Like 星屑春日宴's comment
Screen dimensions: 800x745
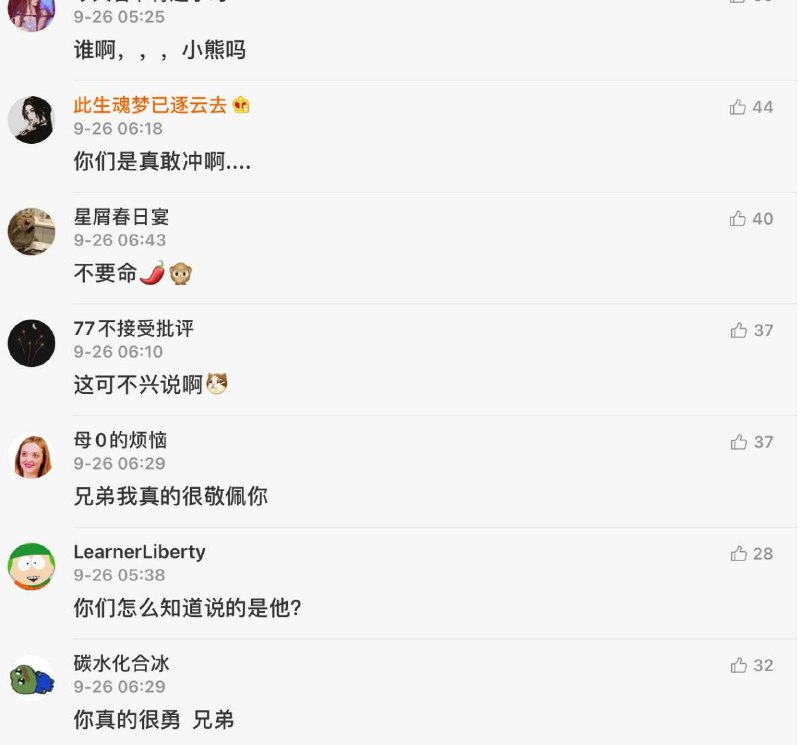pyautogui.click(x=739, y=219)
